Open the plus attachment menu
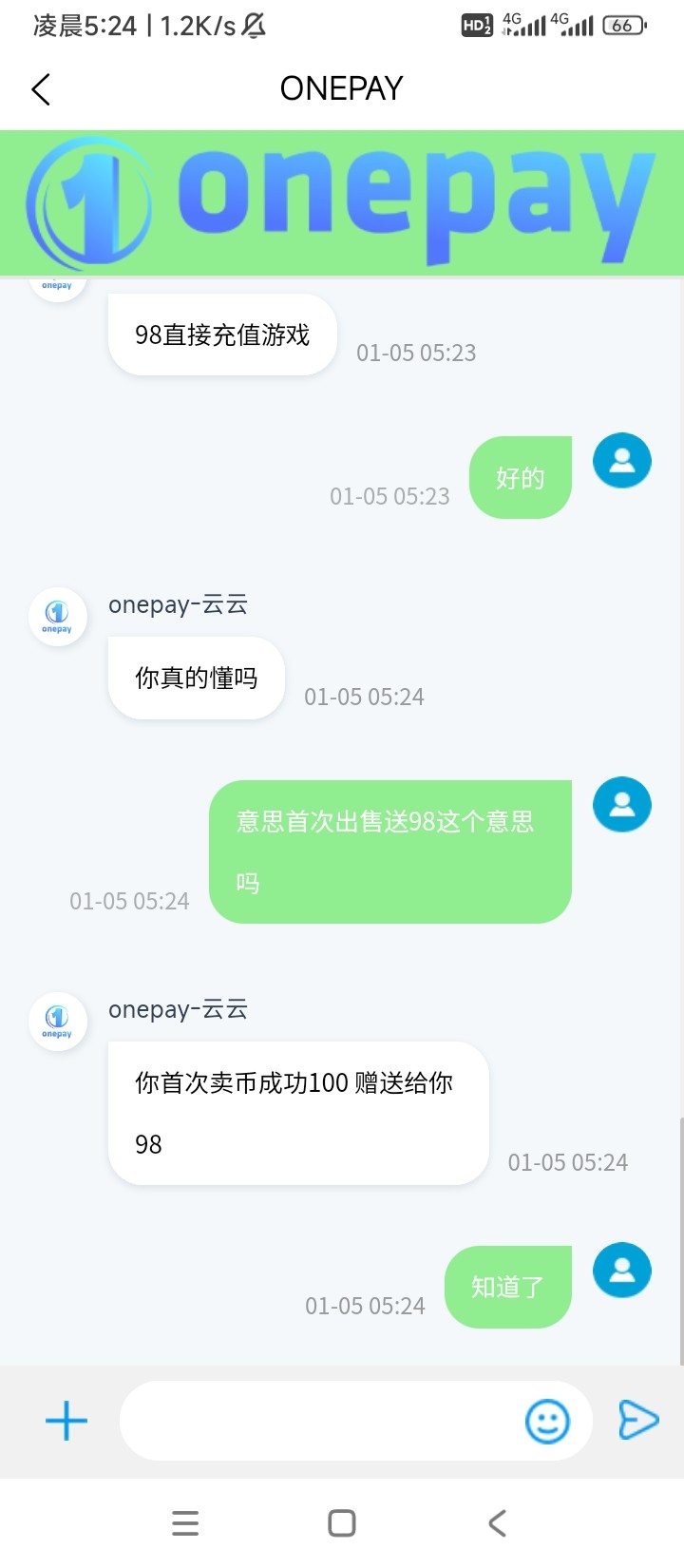This screenshot has height=1568, width=684. 66,1421
